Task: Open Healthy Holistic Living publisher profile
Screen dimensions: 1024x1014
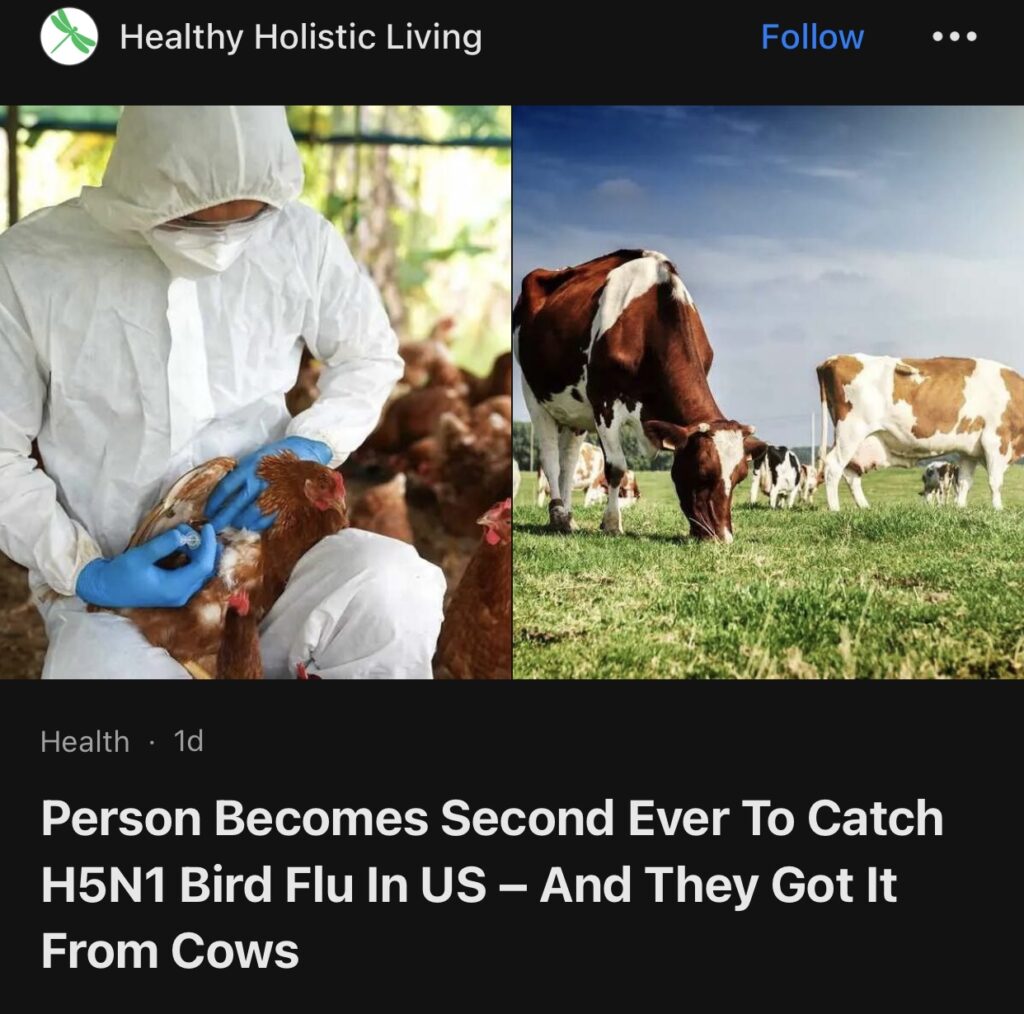Action: (299, 37)
